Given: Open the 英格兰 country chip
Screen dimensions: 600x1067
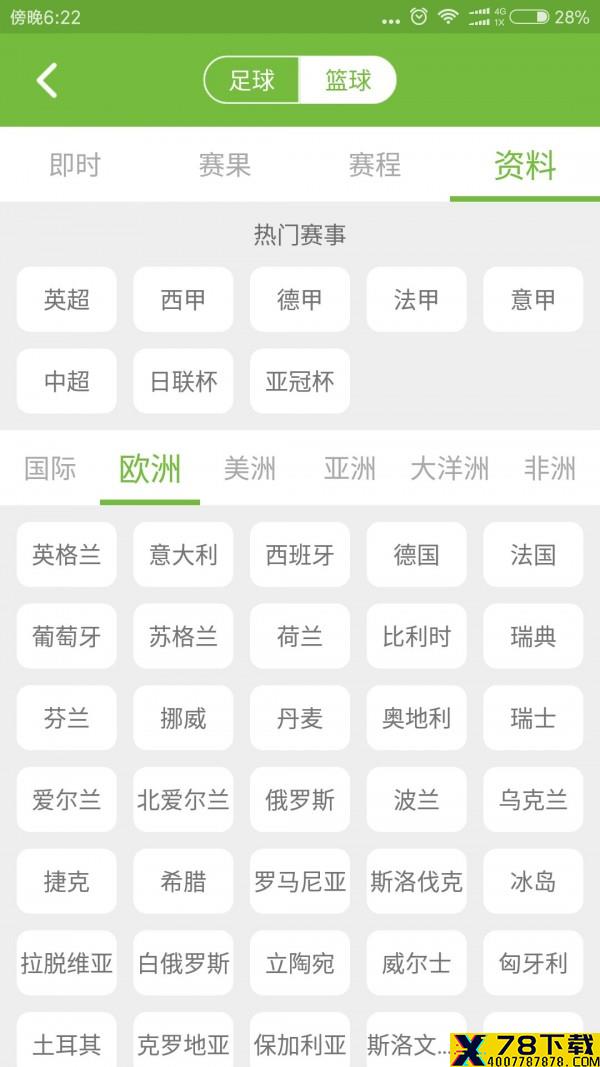Looking at the screenshot, I should click(67, 555).
